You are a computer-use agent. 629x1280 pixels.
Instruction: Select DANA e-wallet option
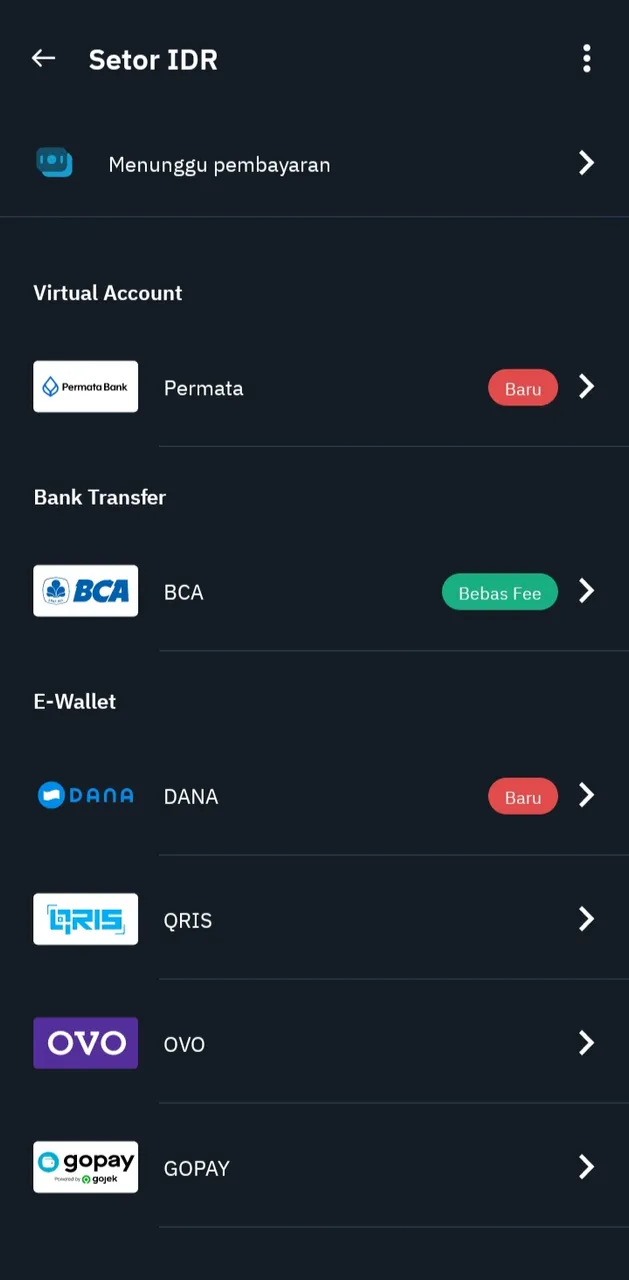tap(314, 796)
